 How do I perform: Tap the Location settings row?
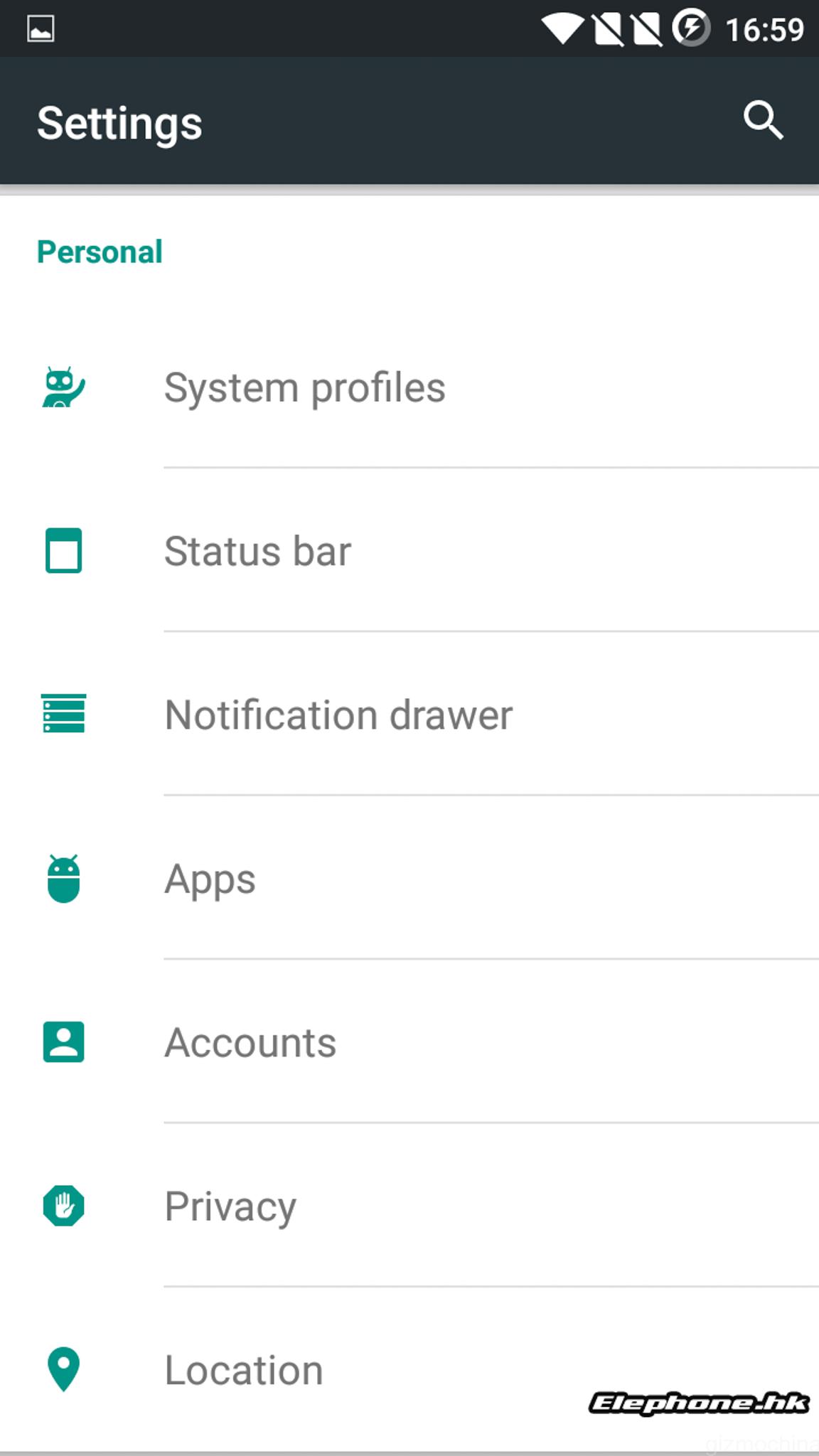click(409, 1369)
